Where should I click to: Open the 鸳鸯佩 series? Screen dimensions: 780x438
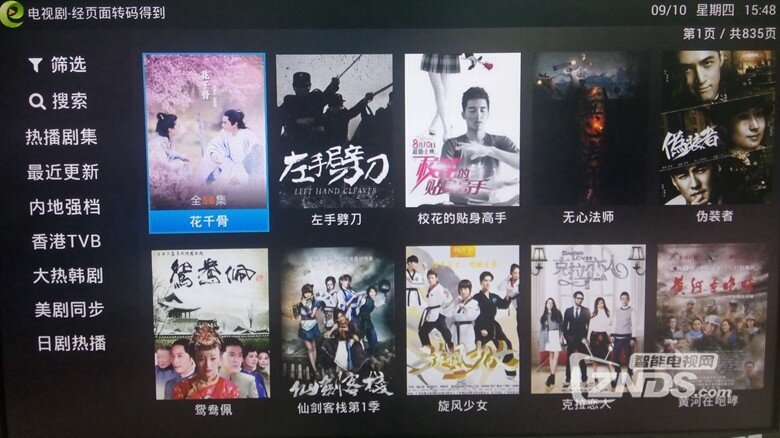pos(210,323)
